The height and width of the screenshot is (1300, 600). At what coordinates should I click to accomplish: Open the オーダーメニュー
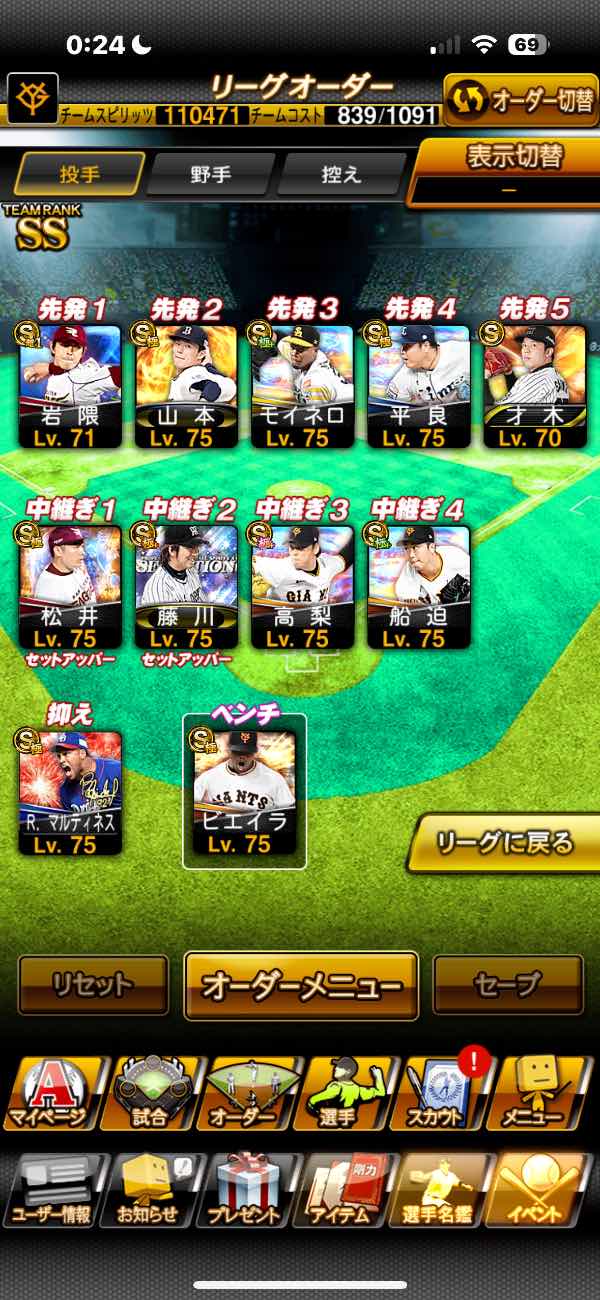pyautogui.click(x=301, y=985)
